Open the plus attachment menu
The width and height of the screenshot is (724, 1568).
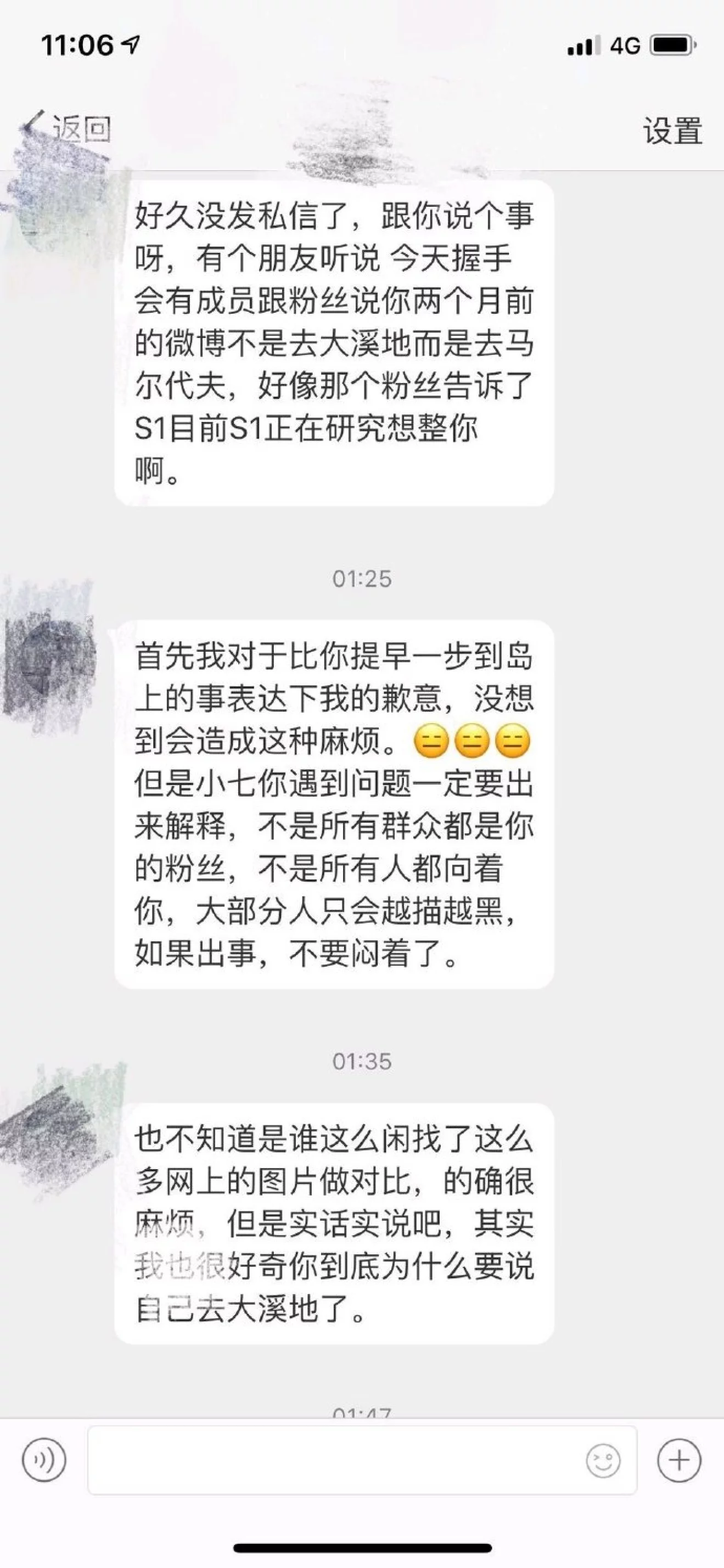pos(679,1460)
